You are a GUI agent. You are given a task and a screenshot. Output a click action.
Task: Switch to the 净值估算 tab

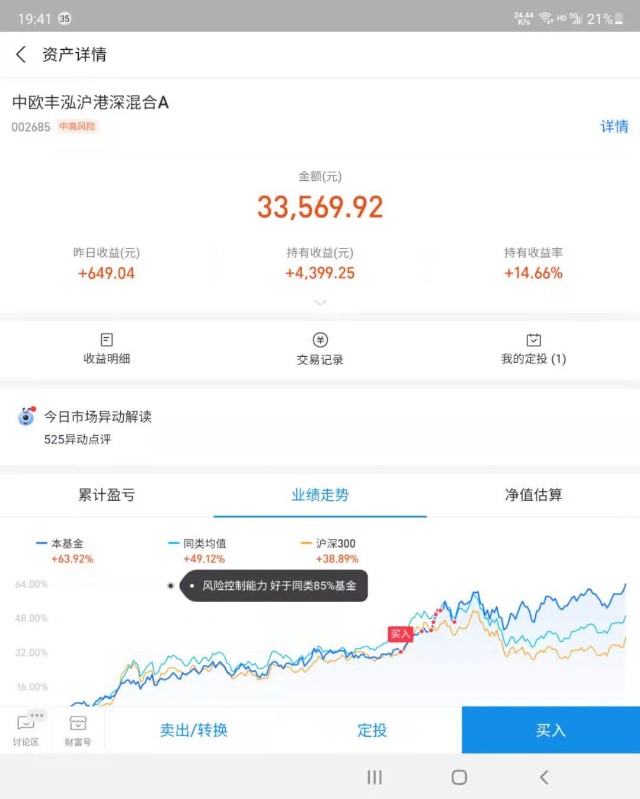click(533, 495)
